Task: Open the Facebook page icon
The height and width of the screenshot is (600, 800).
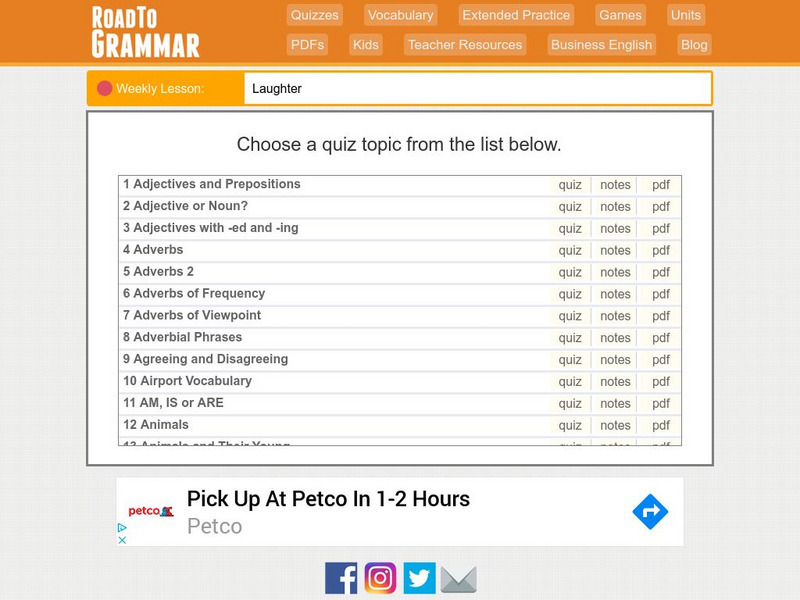Action: pos(341,578)
